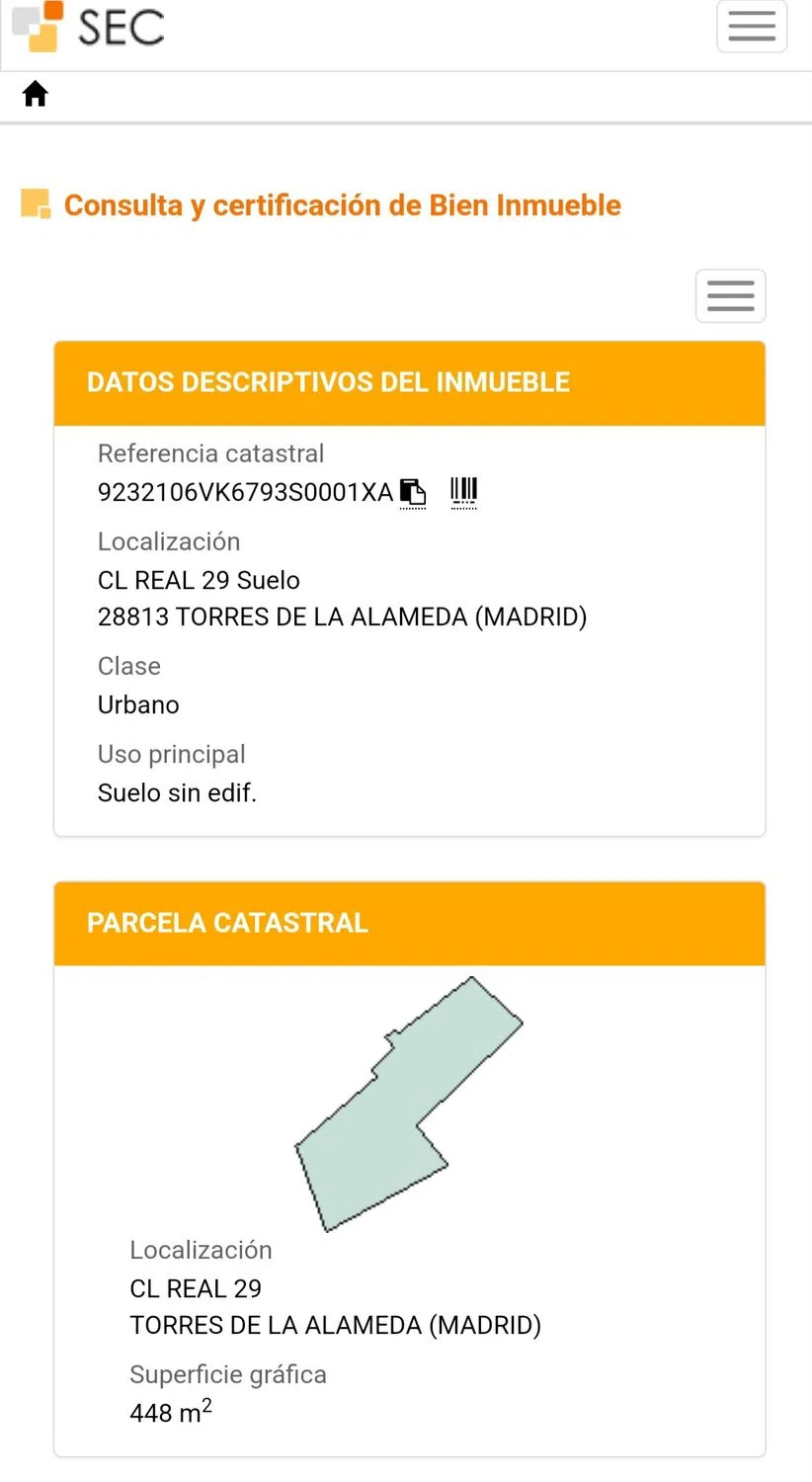Show the barcode for the cadastral reference
The height and width of the screenshot is (1482, 812).
(x=463, y=491)
